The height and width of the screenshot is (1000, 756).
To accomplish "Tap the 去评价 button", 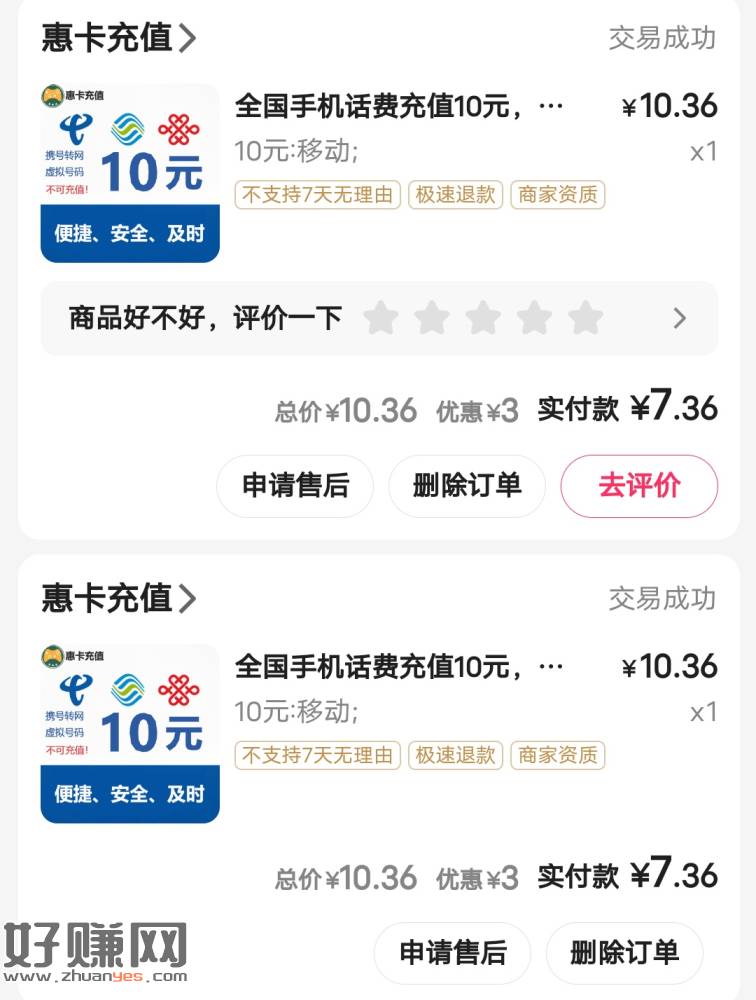I will [x=639, y=486].
